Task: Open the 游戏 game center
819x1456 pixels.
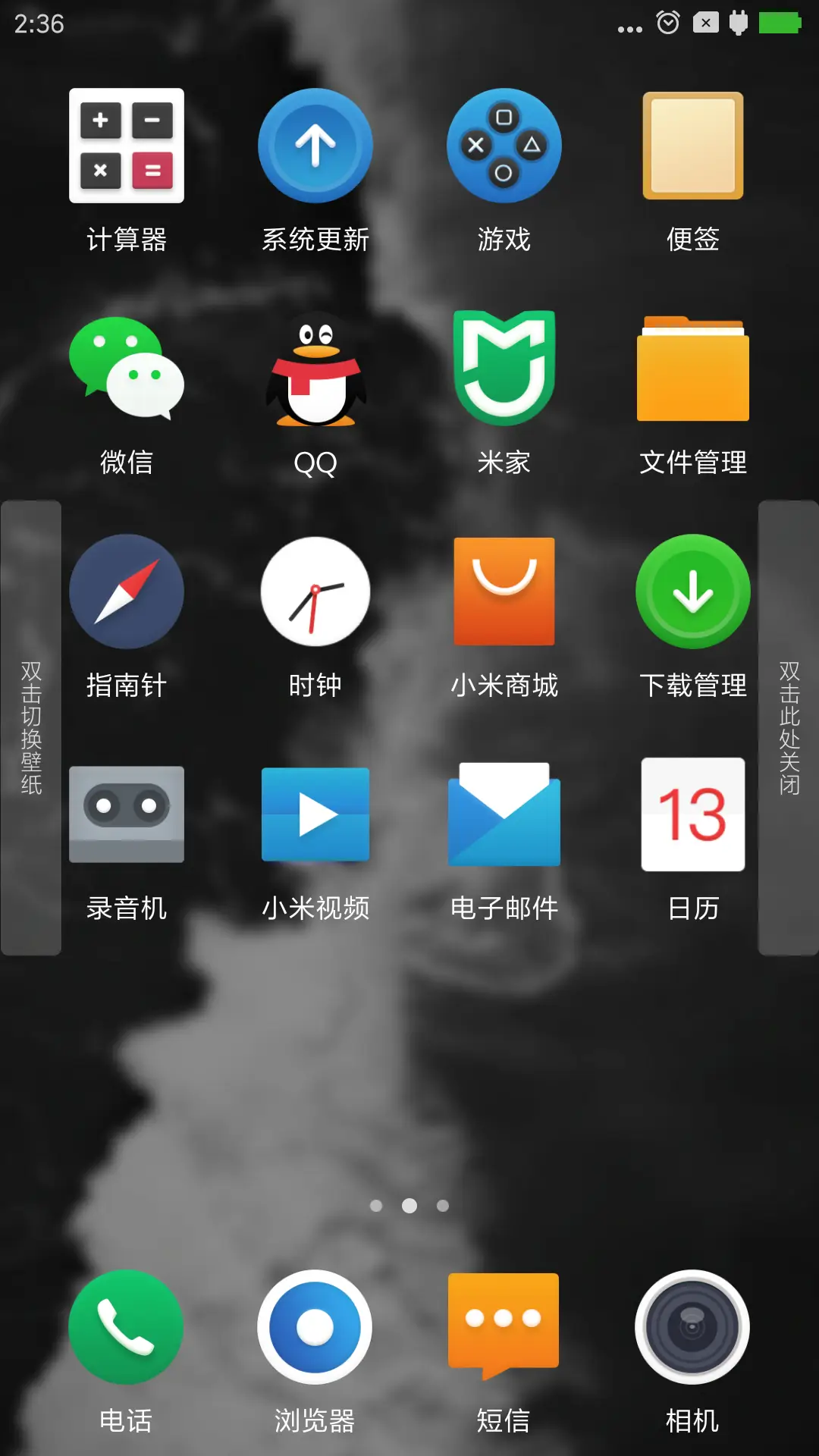Action: (504, 146)
